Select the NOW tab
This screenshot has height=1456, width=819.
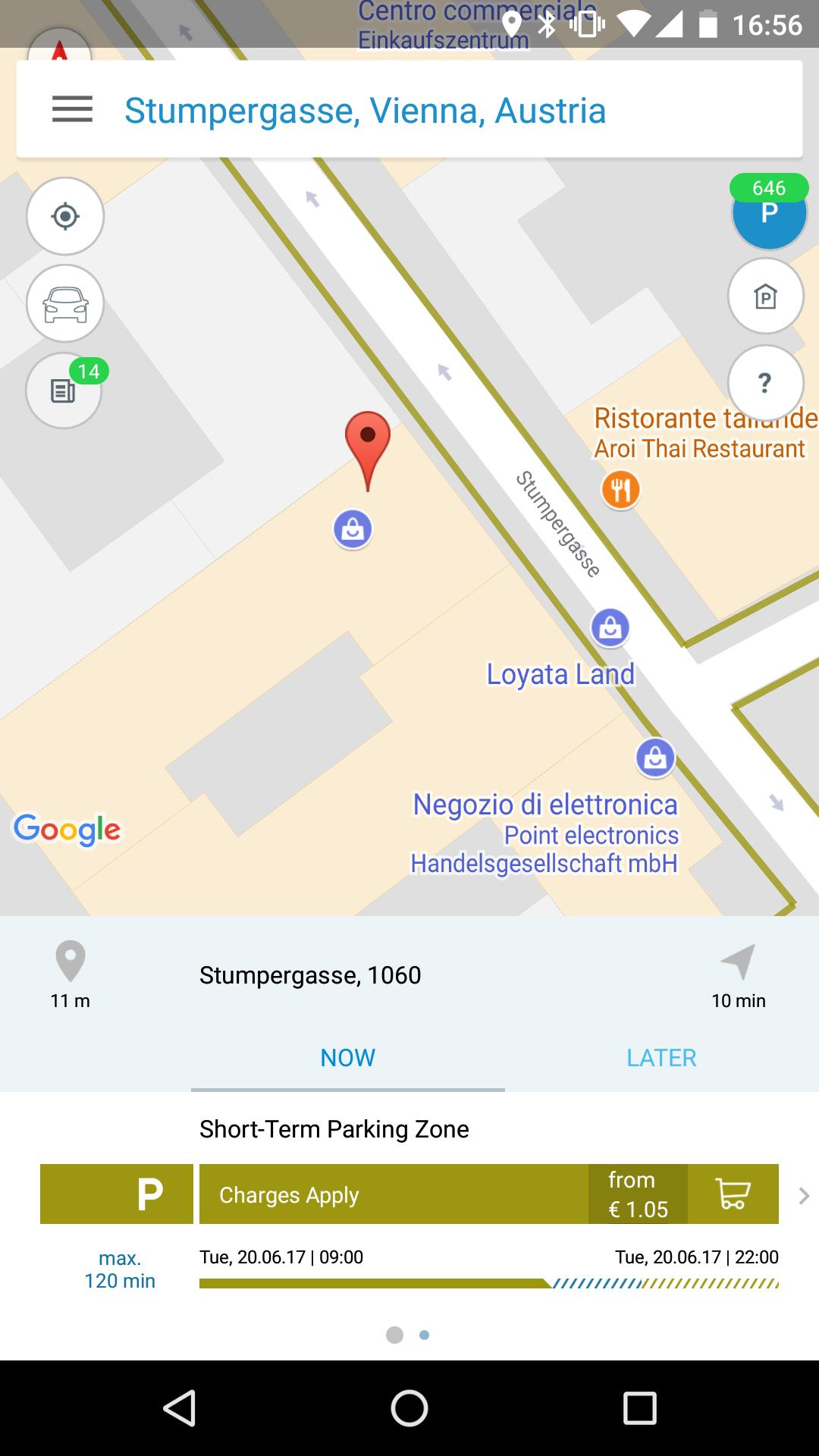click(x=347, y=1058)
